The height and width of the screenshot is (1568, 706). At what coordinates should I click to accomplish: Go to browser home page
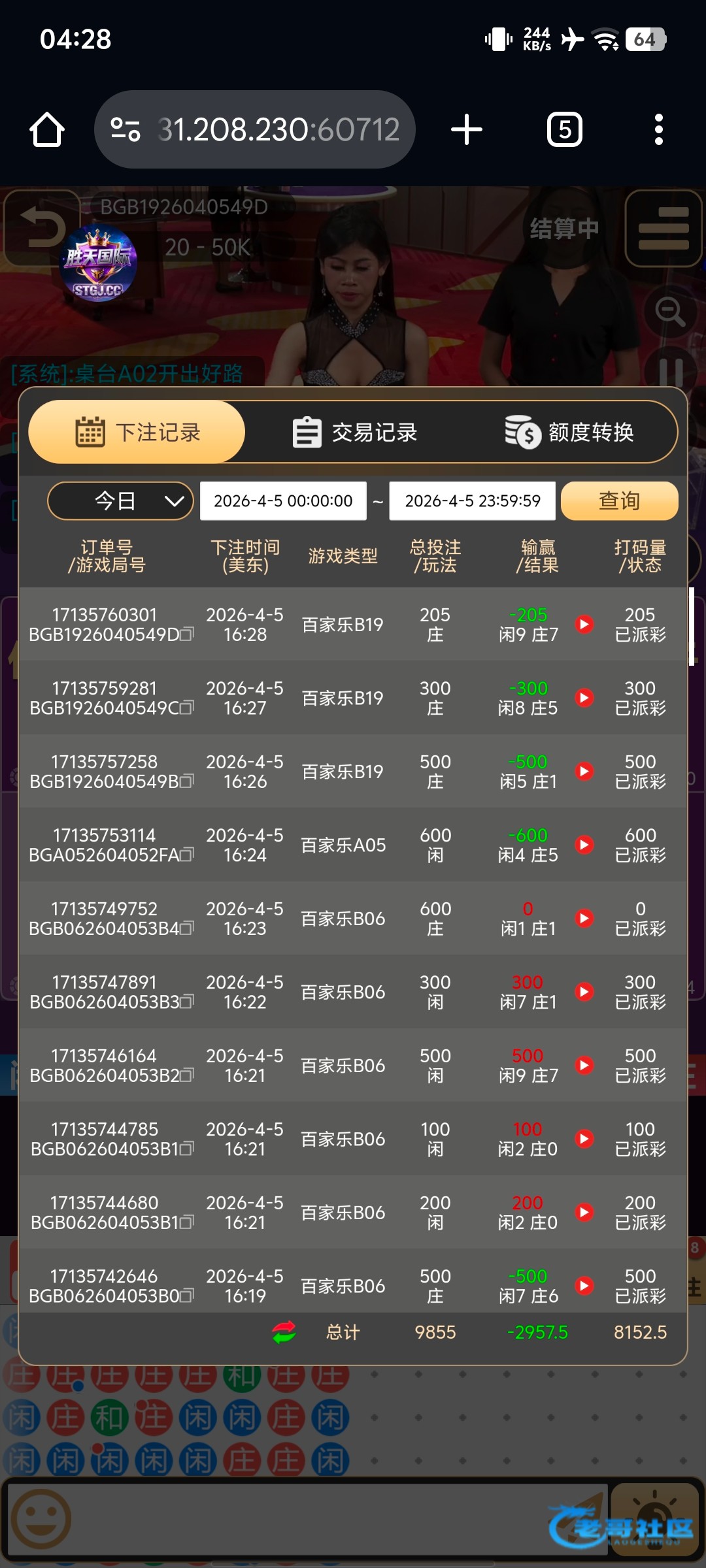47,129
